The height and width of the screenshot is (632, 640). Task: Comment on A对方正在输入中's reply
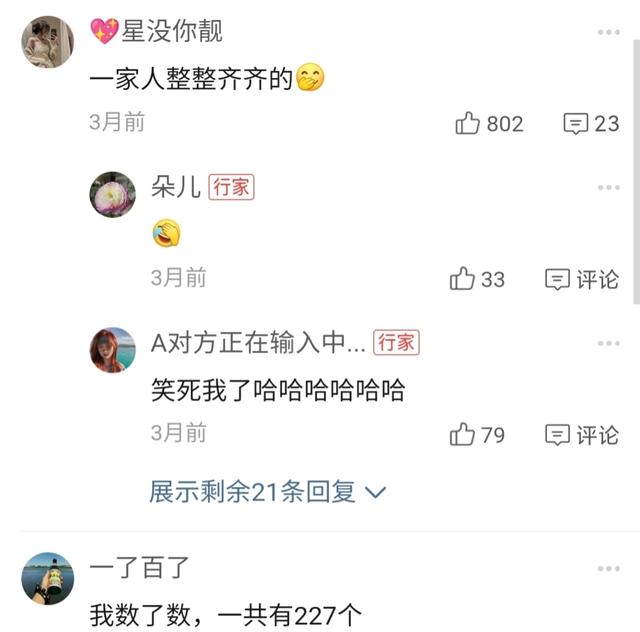[x=582, y=435]
